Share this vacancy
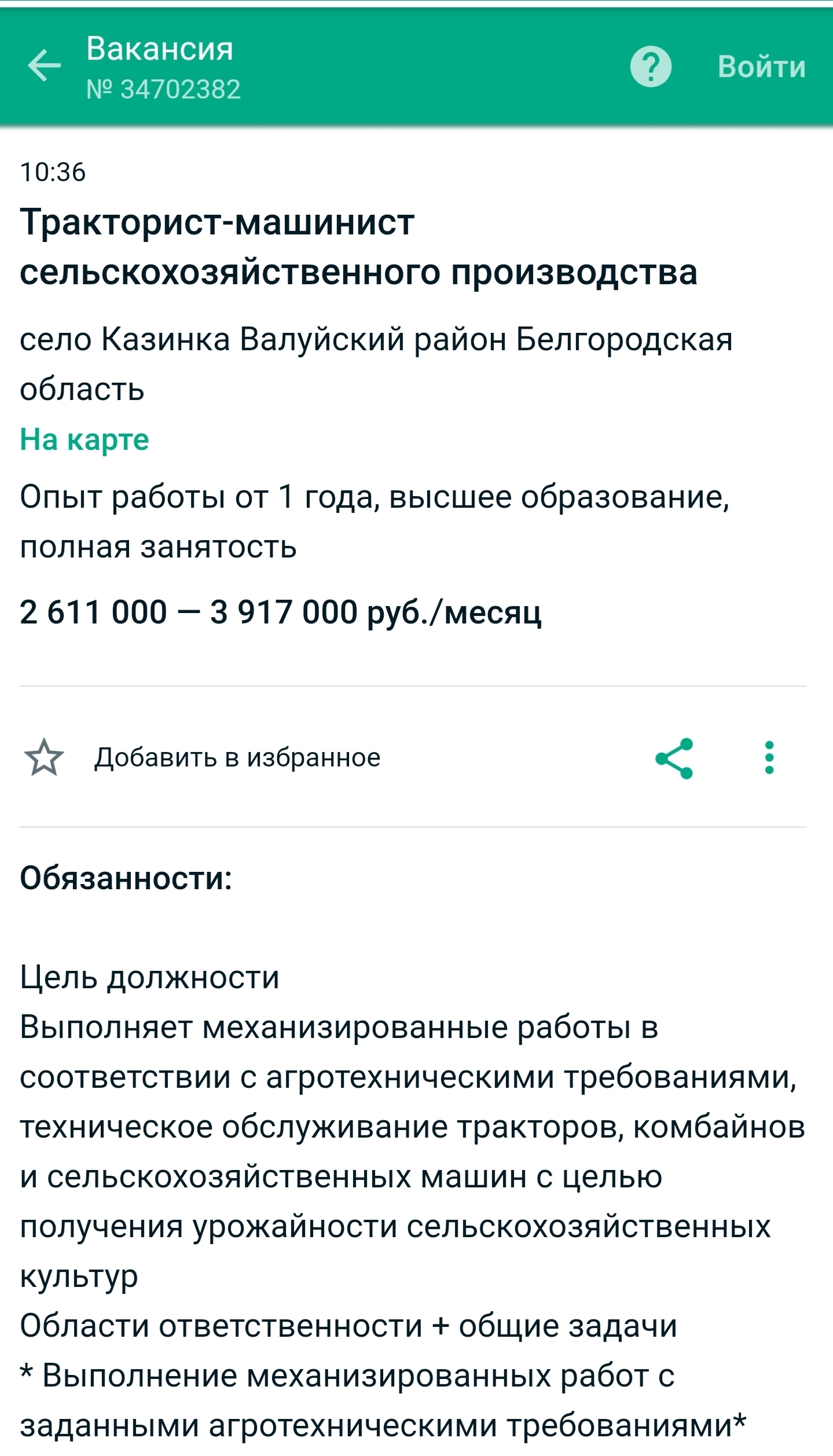This screenshot has width=833, height=1456. click(x=674, y=758)
